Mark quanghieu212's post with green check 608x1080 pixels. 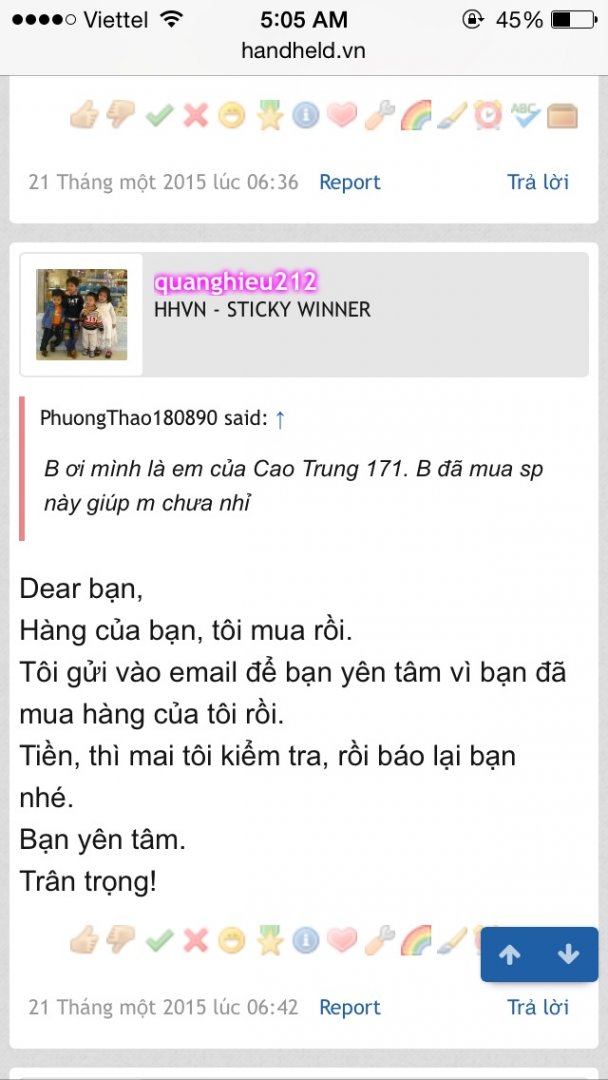tap(159, 940)
